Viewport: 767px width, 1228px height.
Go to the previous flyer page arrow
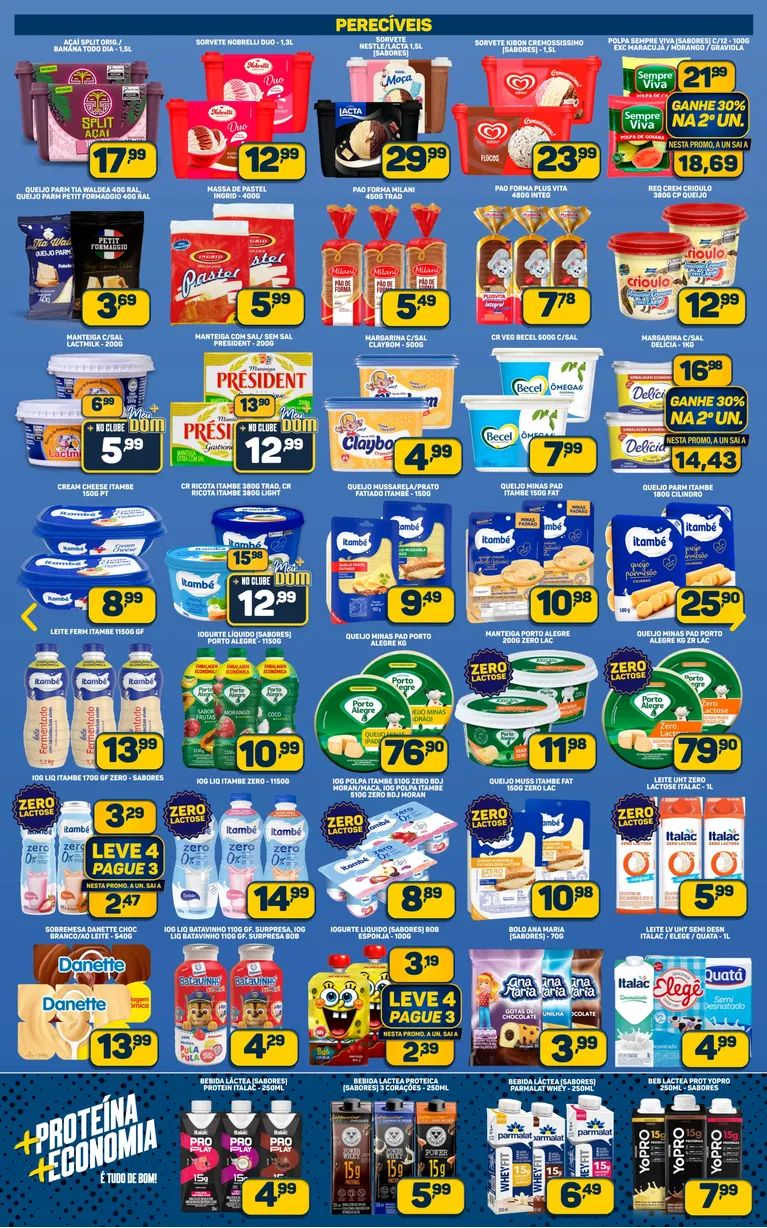29,616
